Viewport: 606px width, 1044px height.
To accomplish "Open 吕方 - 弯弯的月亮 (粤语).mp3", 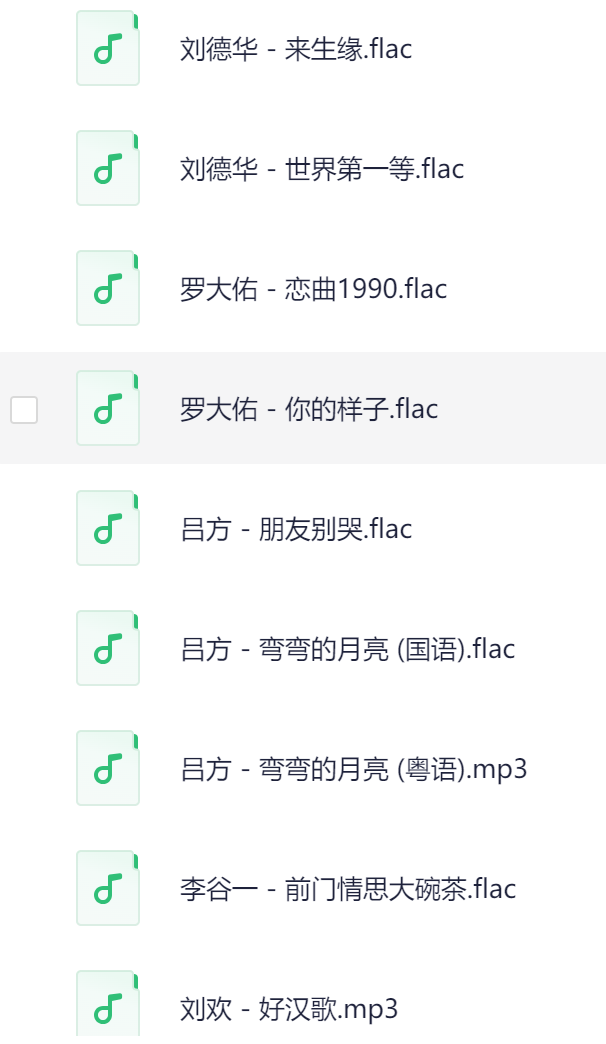I will pyautogui.click(x=353, y=769).
